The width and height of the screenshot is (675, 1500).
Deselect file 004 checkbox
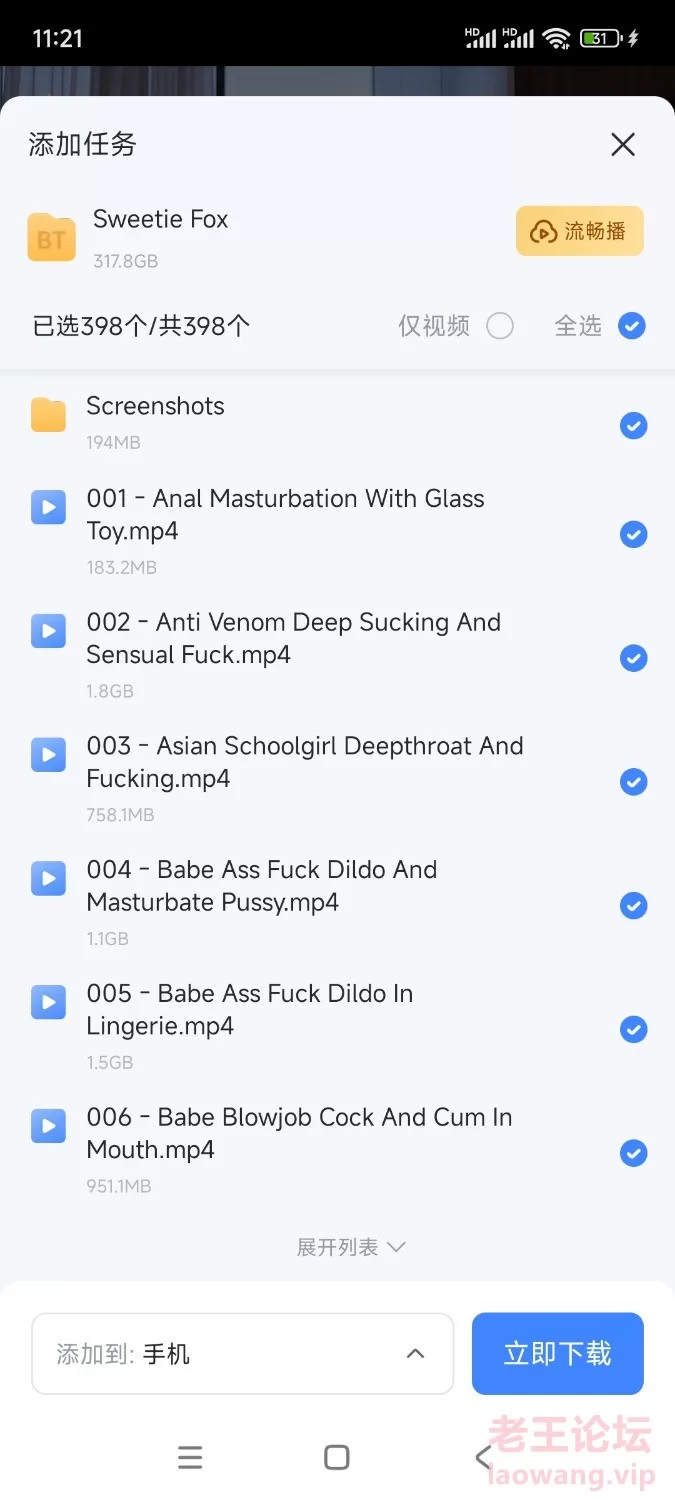633,906
